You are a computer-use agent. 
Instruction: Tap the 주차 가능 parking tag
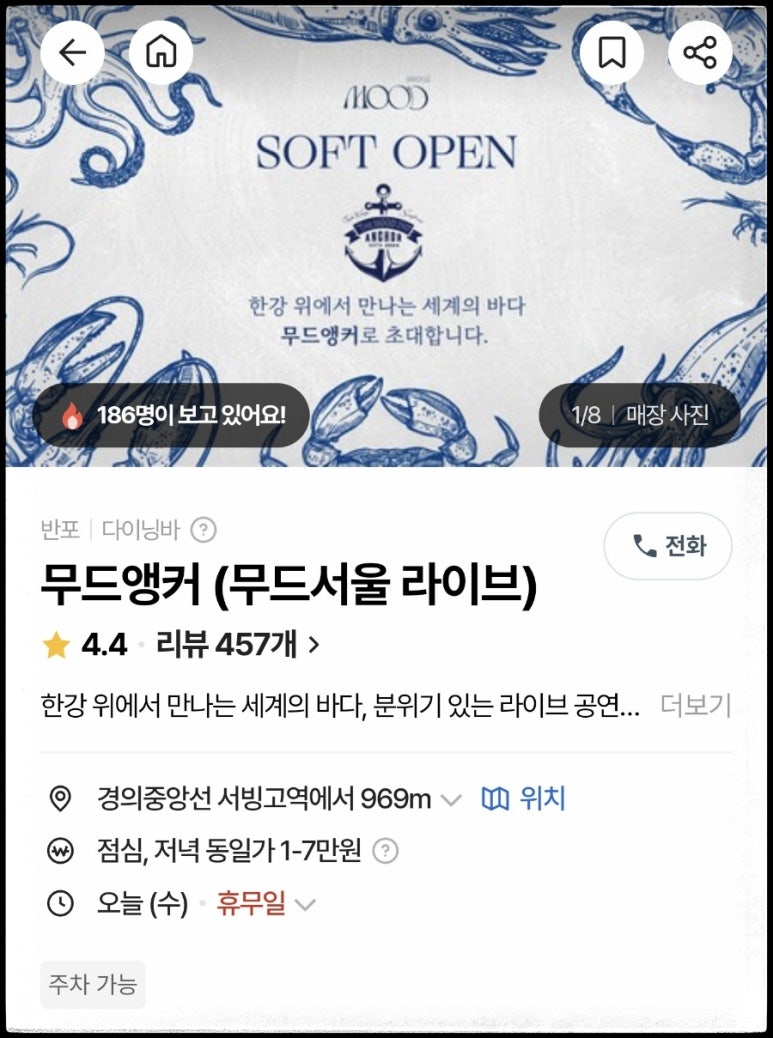click(x=92, y=984)
